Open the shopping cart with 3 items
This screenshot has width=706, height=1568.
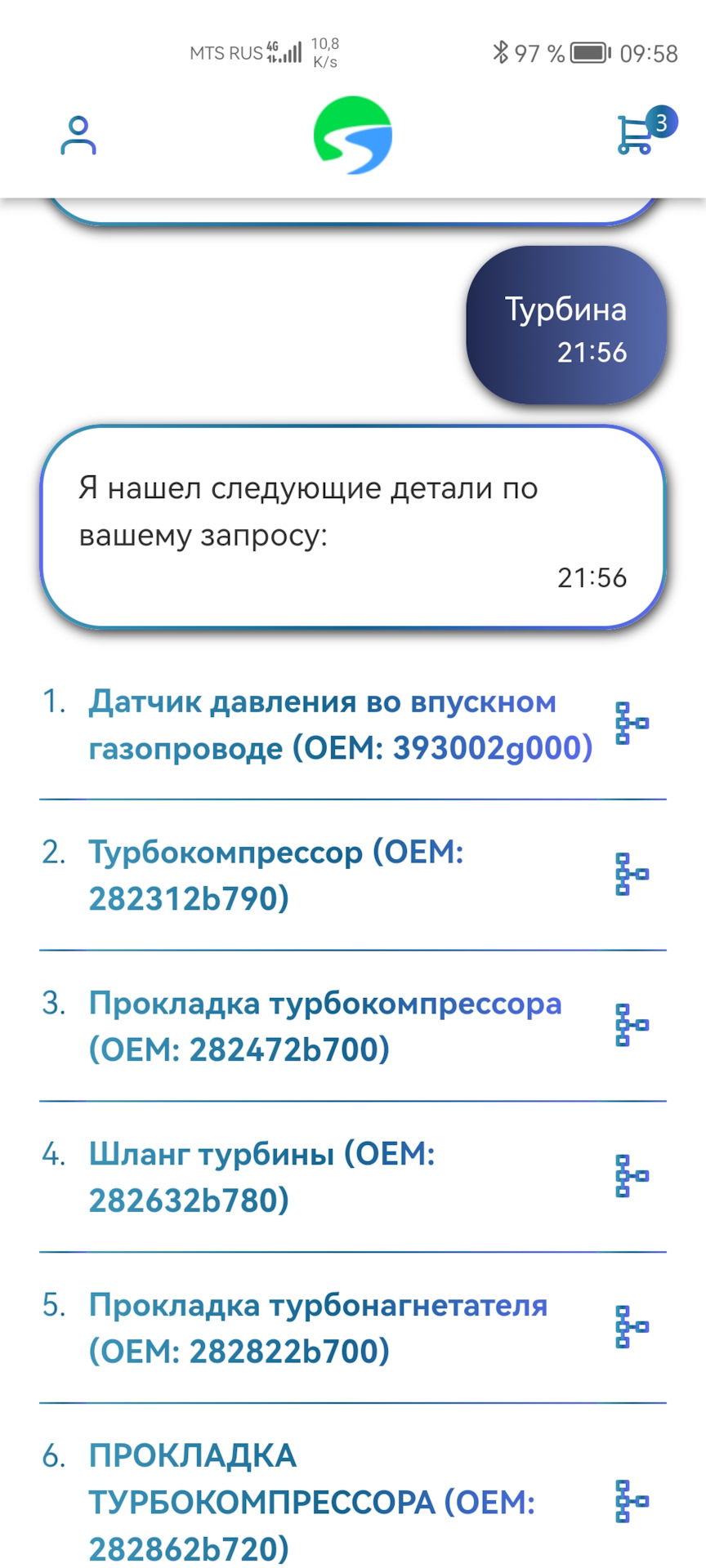[x=636, y=135]
